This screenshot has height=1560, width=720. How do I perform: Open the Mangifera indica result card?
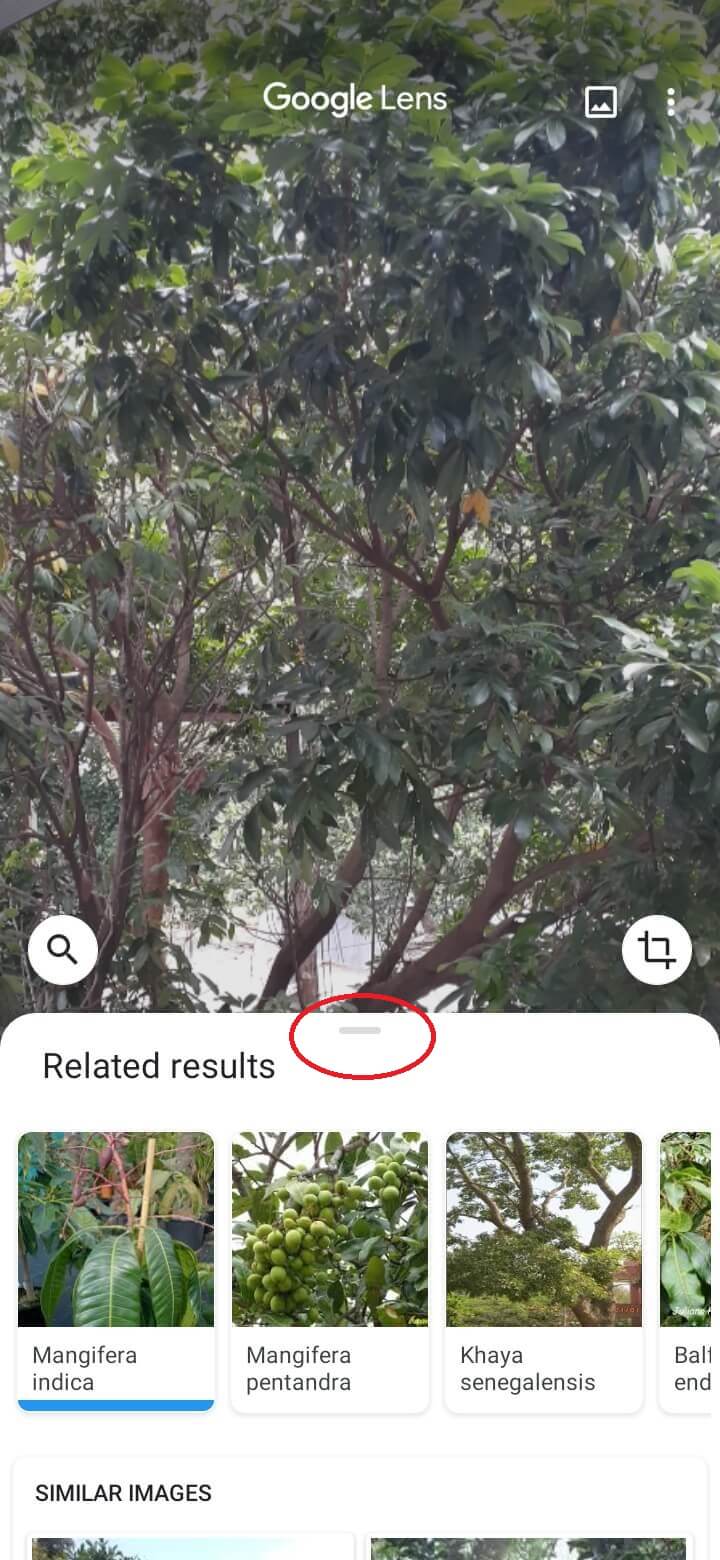click(116, 1270)
